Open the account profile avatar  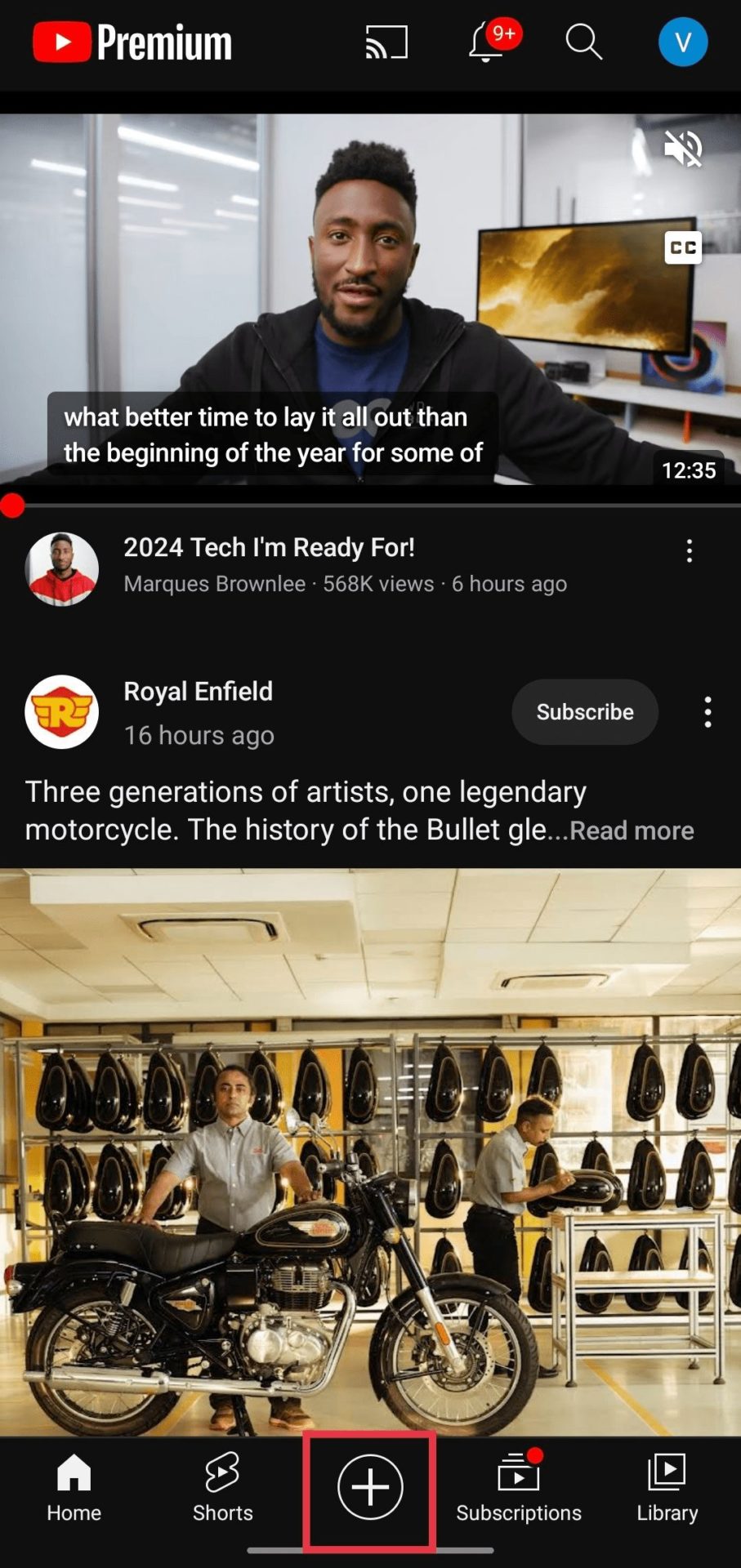[683, 42]
